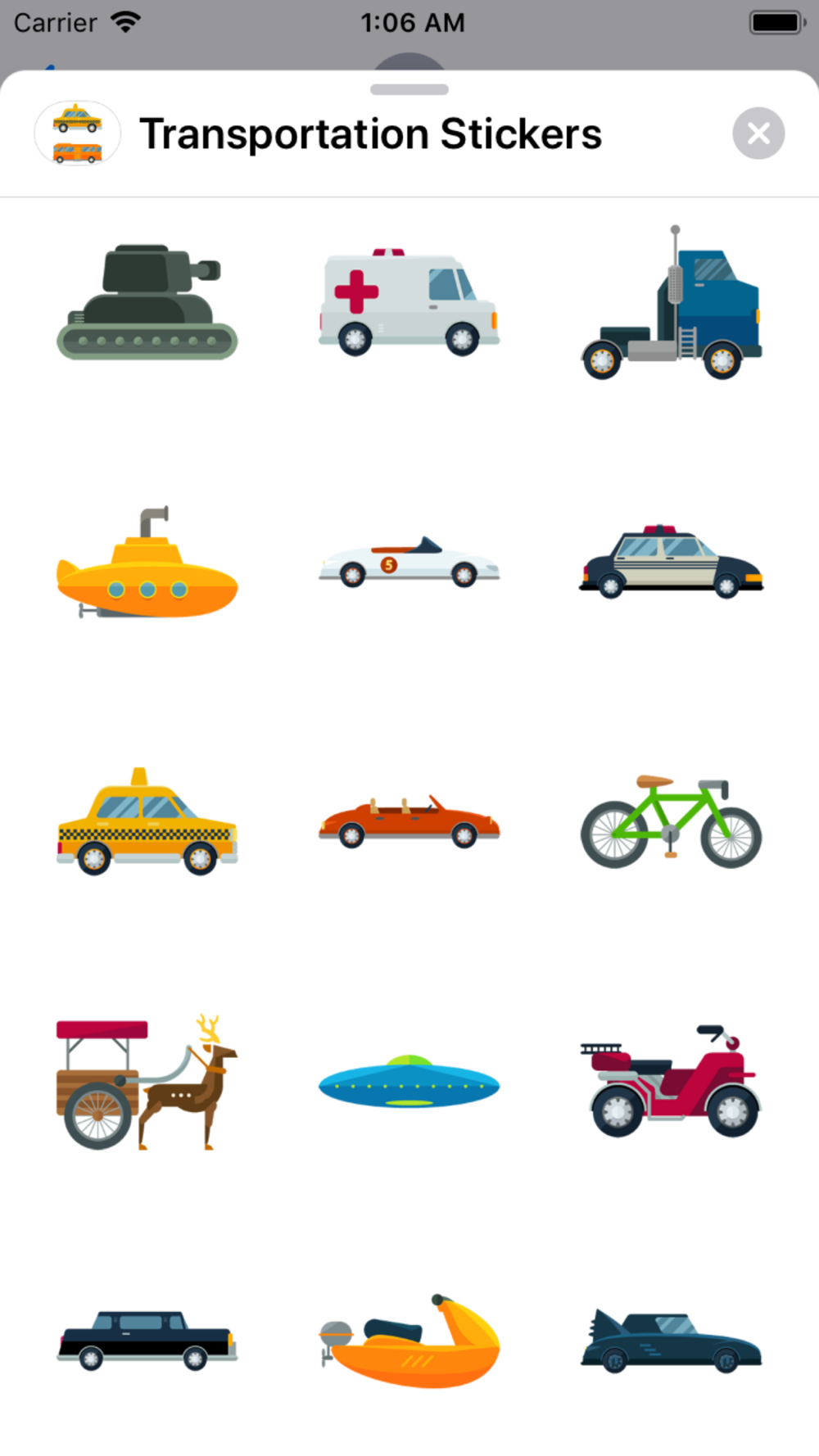Pick the ambulance sticker
This screenshot has width=819, height=1456.
click(x=409, y=302)
